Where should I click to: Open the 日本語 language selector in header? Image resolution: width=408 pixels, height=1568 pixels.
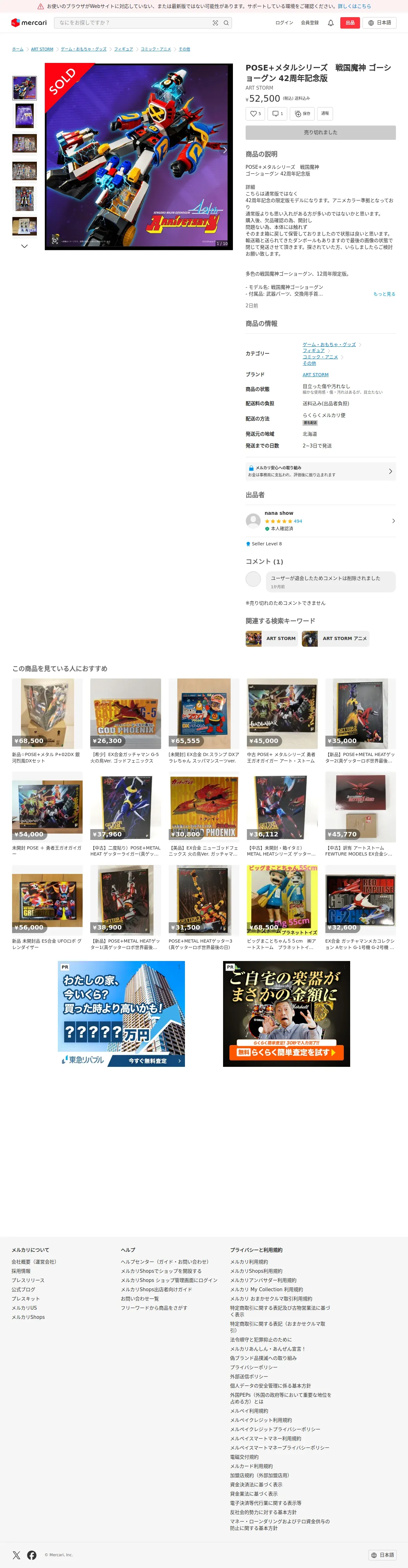pyautogui.click(x=379, y=23)
